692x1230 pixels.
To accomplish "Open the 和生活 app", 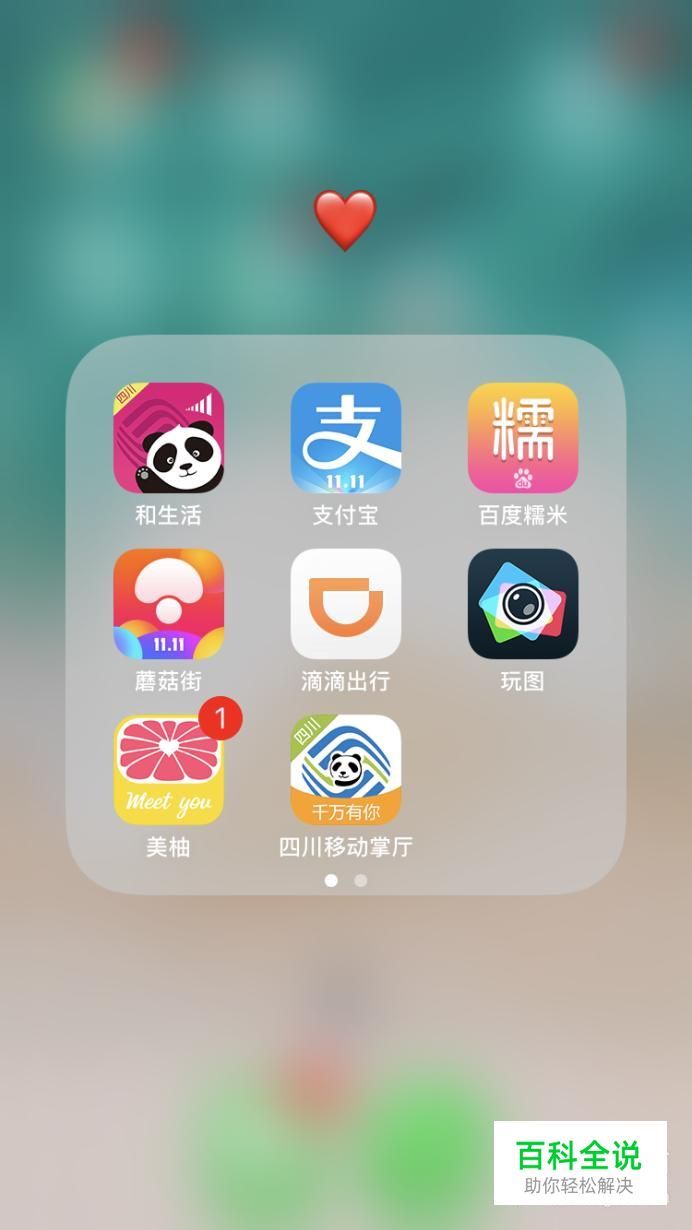I will pos(168,438).
